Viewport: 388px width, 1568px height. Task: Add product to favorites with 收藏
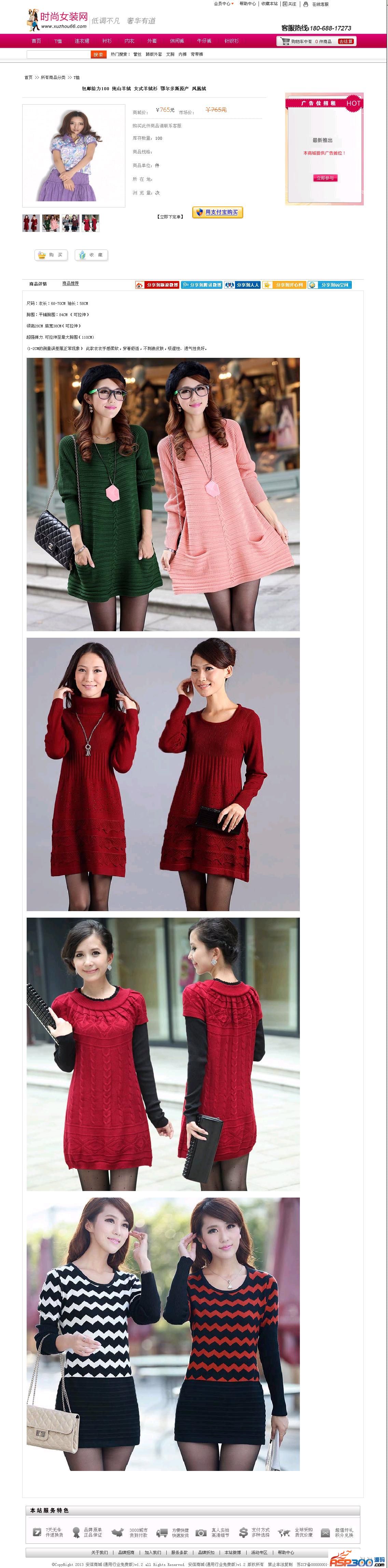91,255
